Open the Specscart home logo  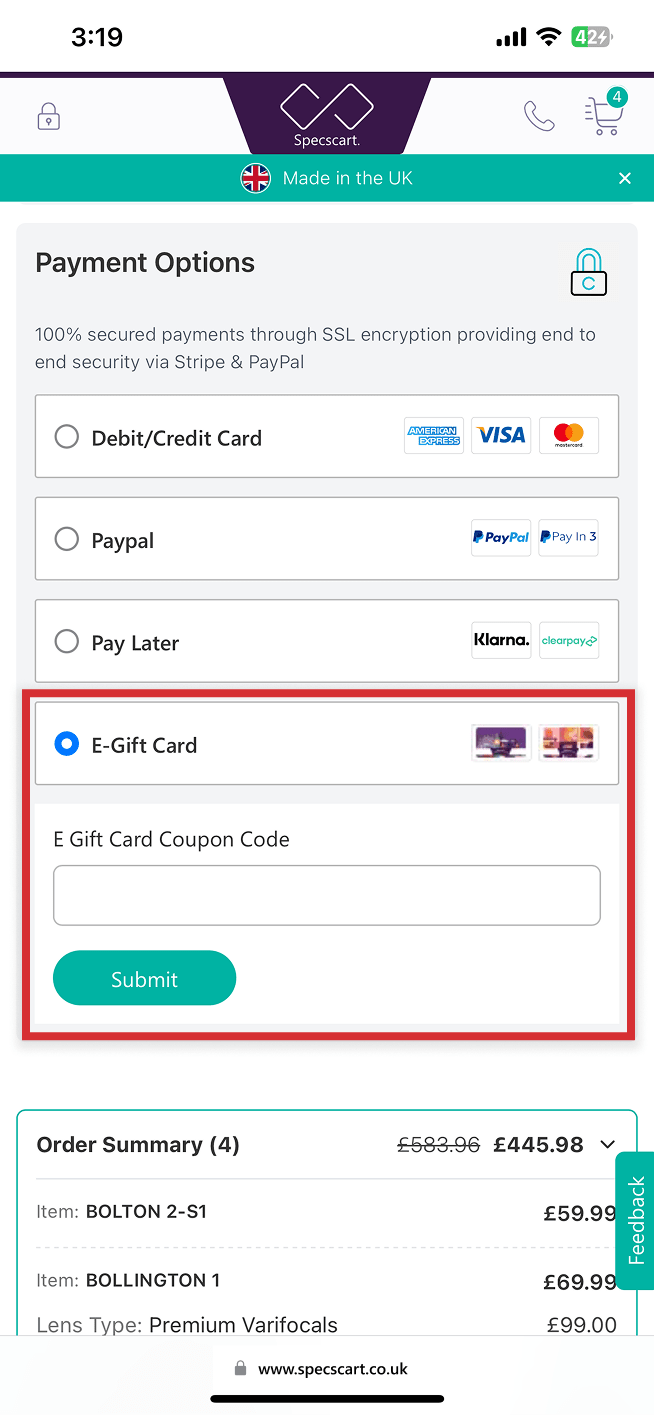click(x=326, y=114)
